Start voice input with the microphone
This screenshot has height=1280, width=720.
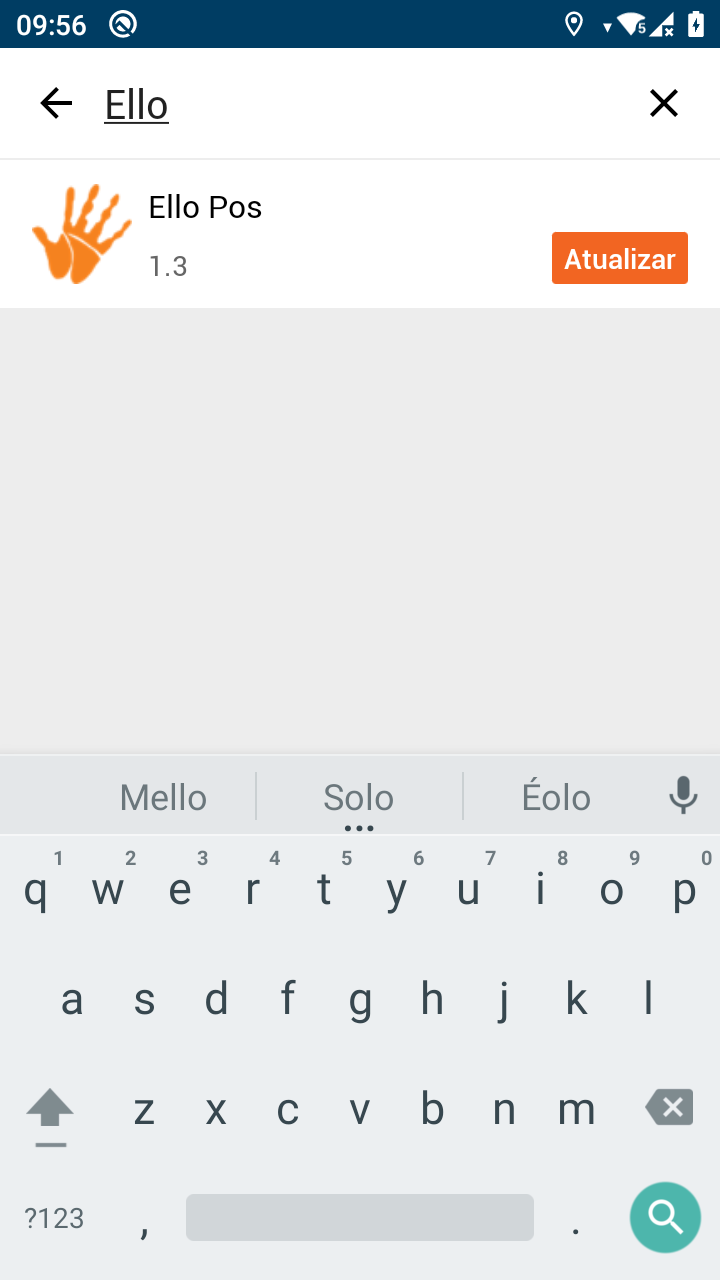coord(683,796)
